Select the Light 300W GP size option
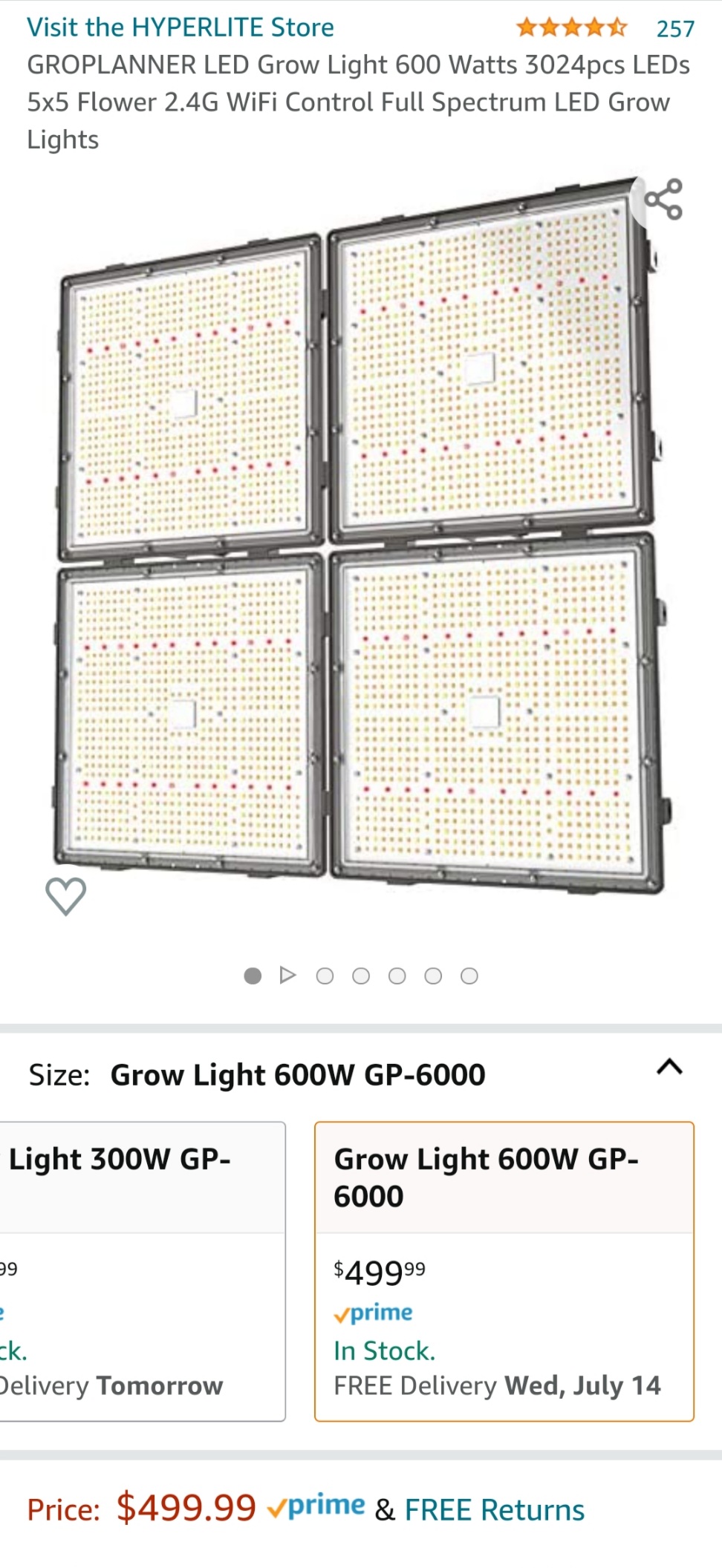The height and width of the screenshot is (1568, 722). click(143, 1271)
